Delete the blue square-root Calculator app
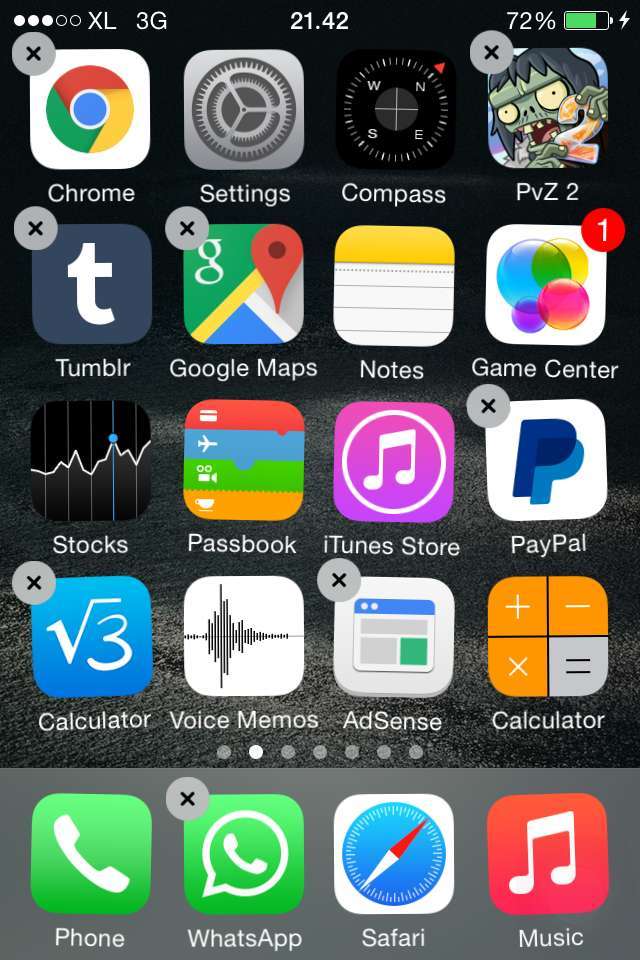This screenshot has width=640, height=960. [x=34, y=582]
